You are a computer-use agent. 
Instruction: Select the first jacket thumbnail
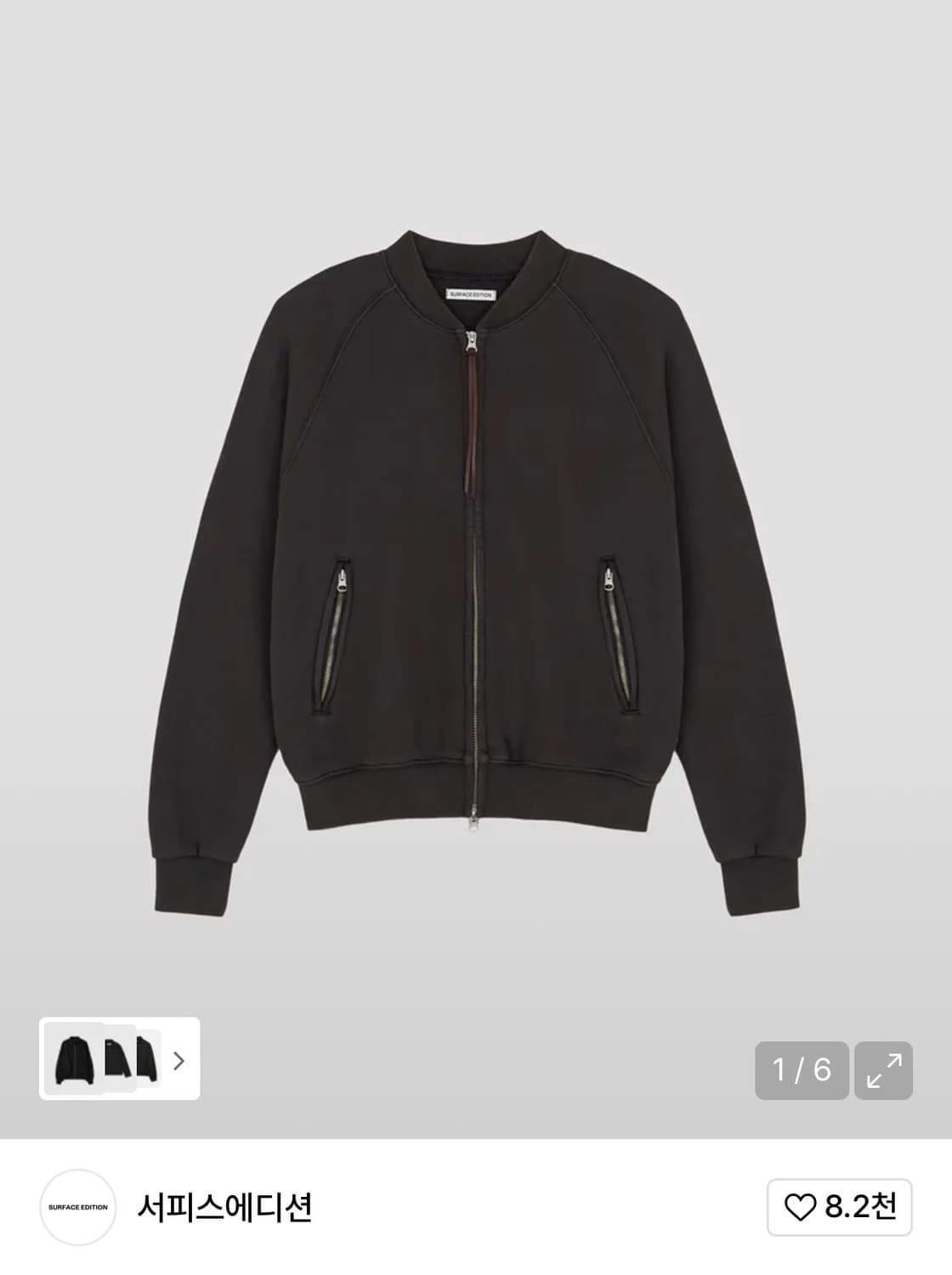75,1062
